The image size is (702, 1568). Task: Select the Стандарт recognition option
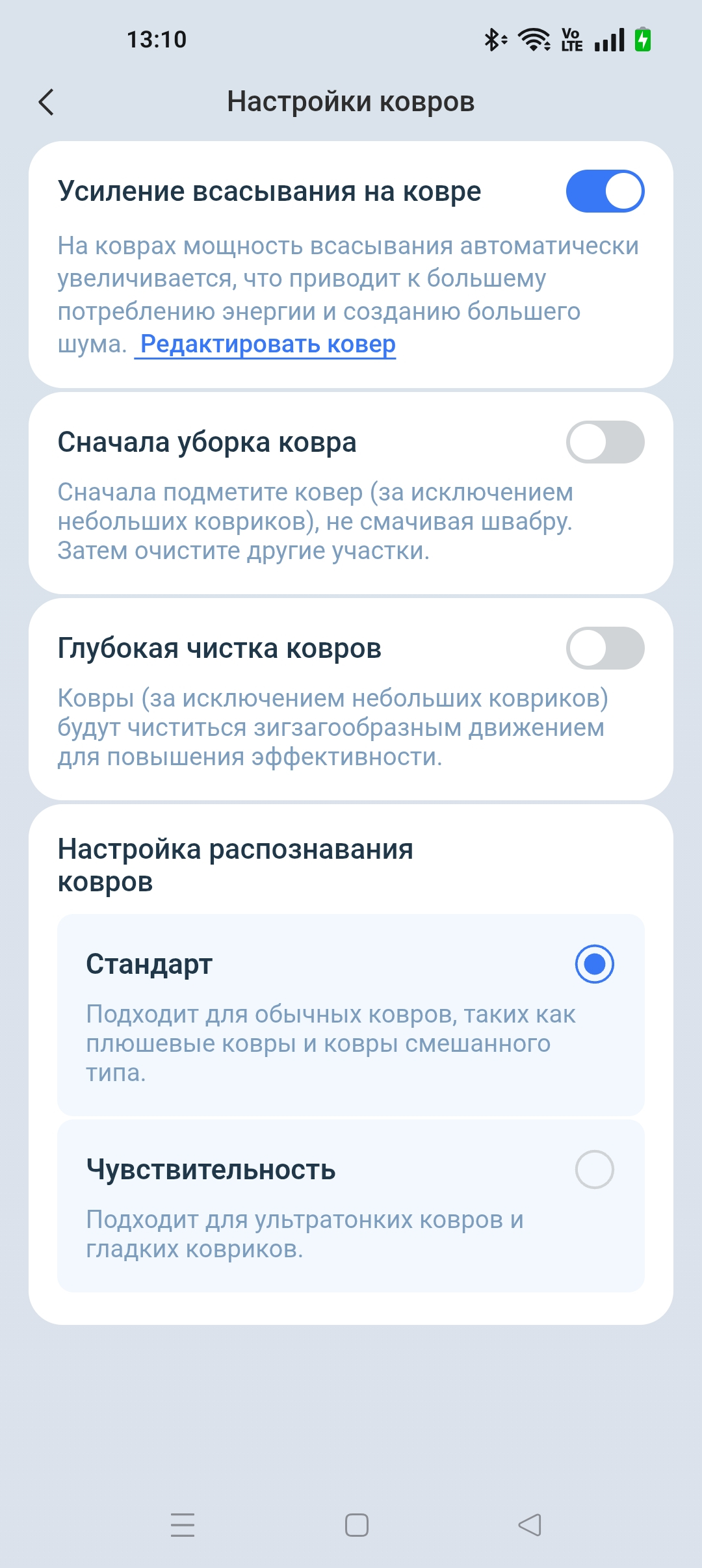[594, 964]
